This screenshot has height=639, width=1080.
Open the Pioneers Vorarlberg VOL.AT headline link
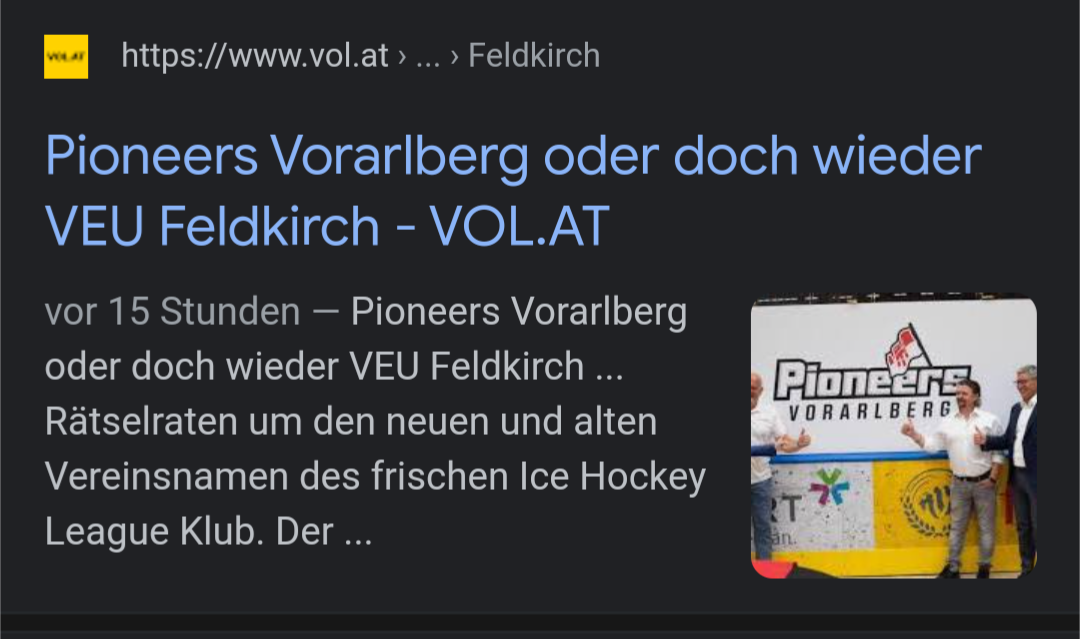coord(512,191)
